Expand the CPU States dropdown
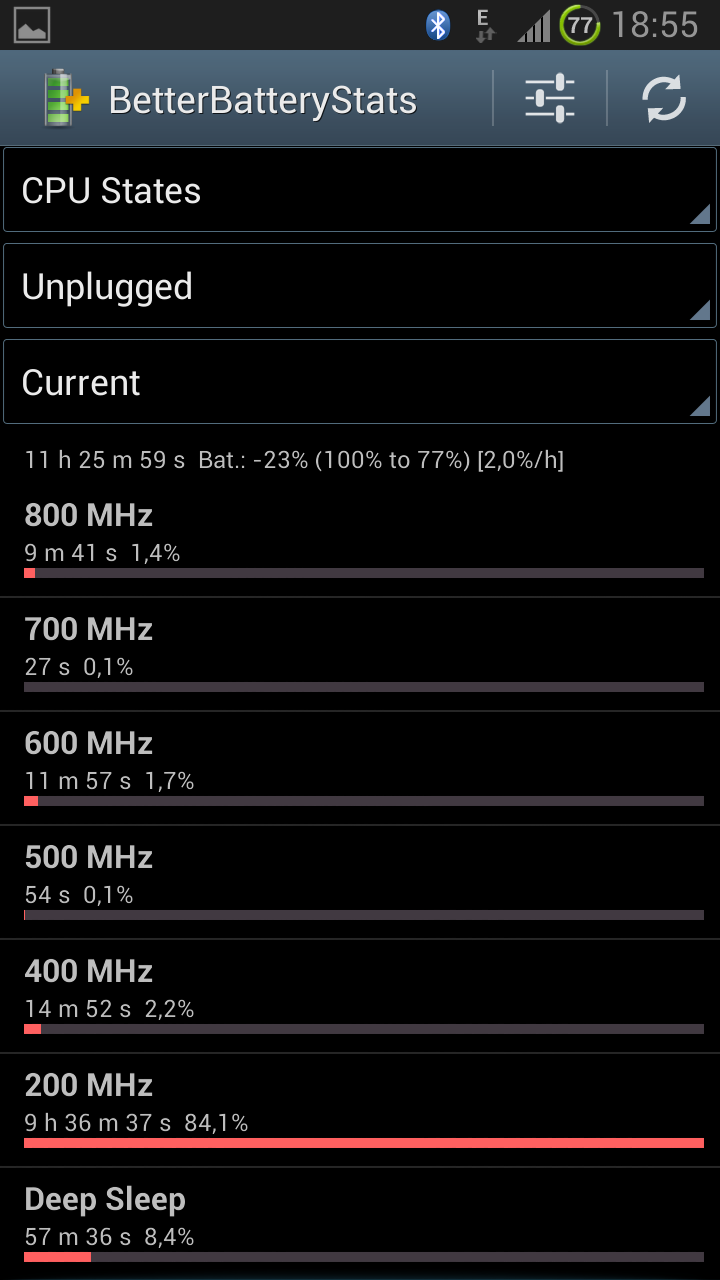Image resolution: width=720 pixels, height=1280 pixels. pos(360,190)
